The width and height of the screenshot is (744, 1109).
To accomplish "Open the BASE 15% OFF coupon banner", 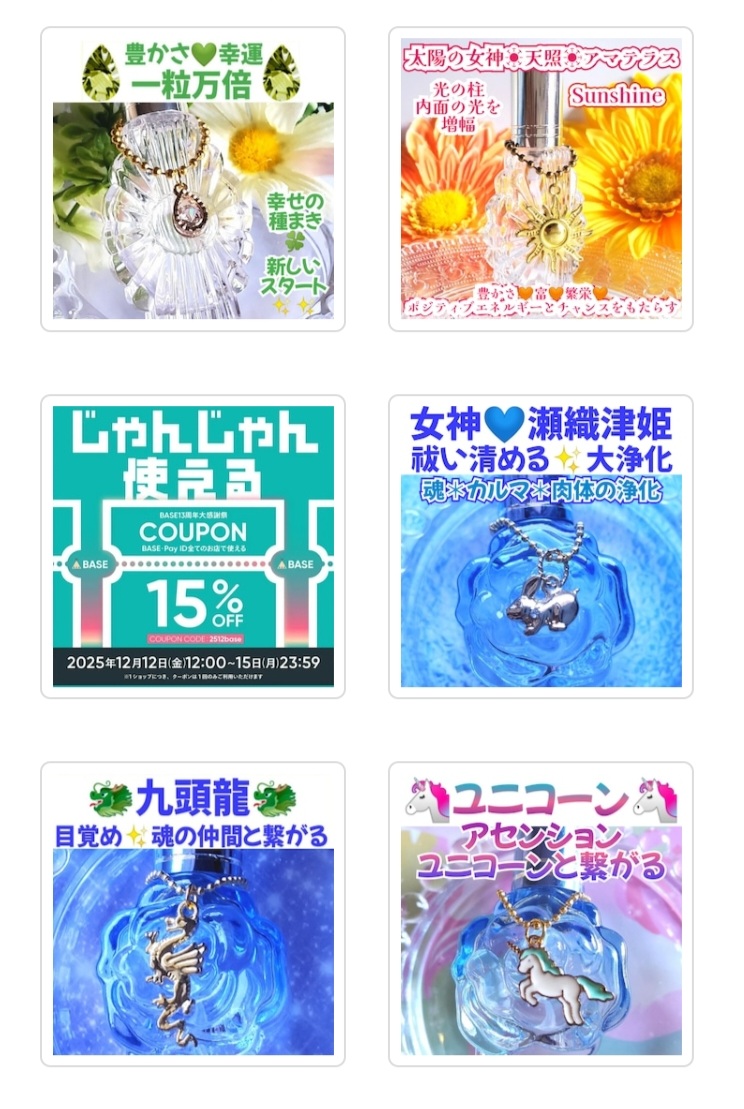I will point(193,546).
